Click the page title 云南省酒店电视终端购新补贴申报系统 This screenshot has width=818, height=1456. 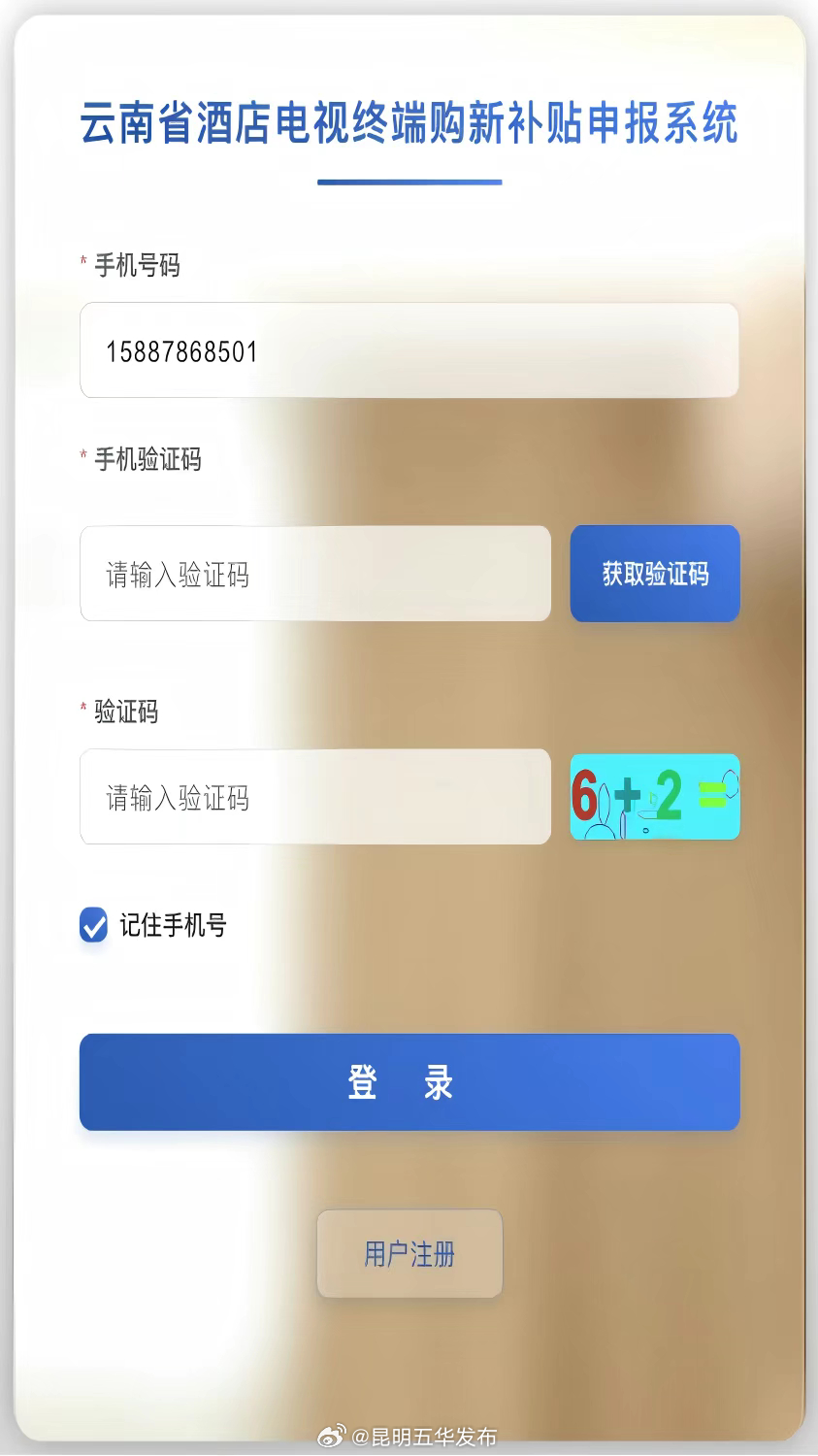click(x=409, y=121)
